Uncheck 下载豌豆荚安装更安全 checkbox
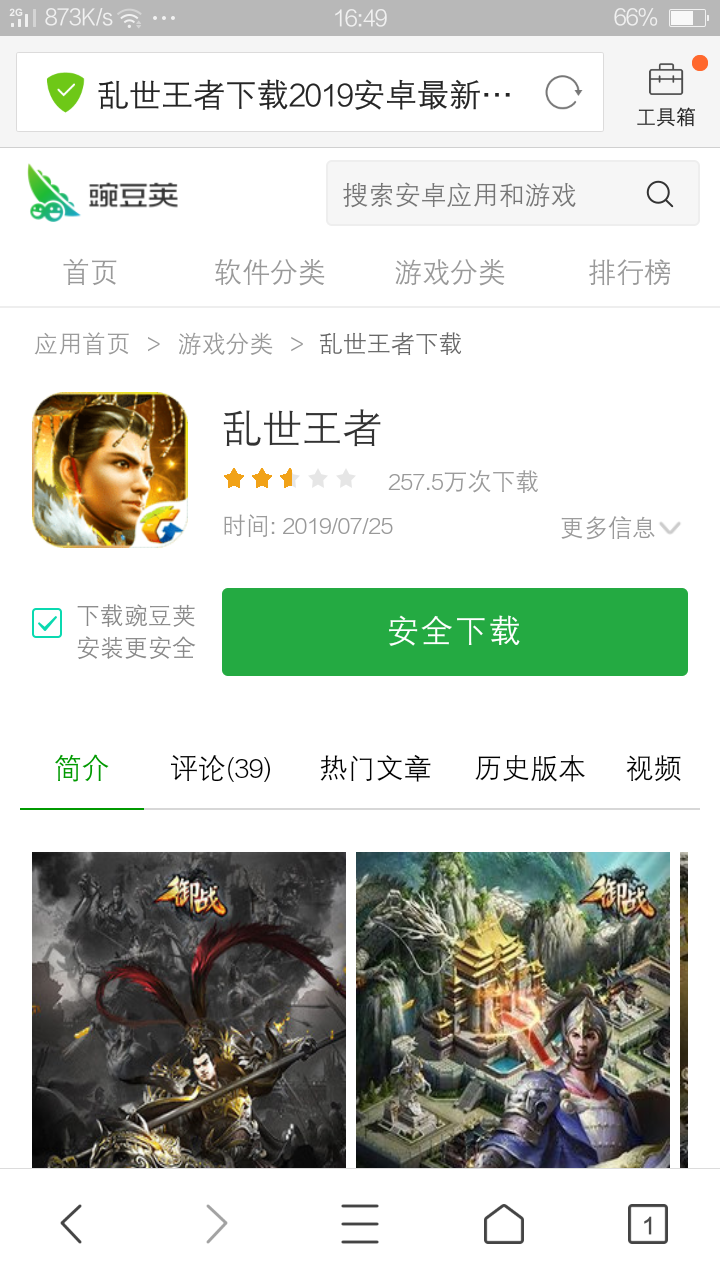The height and width of the screenshot is (1280, 720). click(47, 622)
